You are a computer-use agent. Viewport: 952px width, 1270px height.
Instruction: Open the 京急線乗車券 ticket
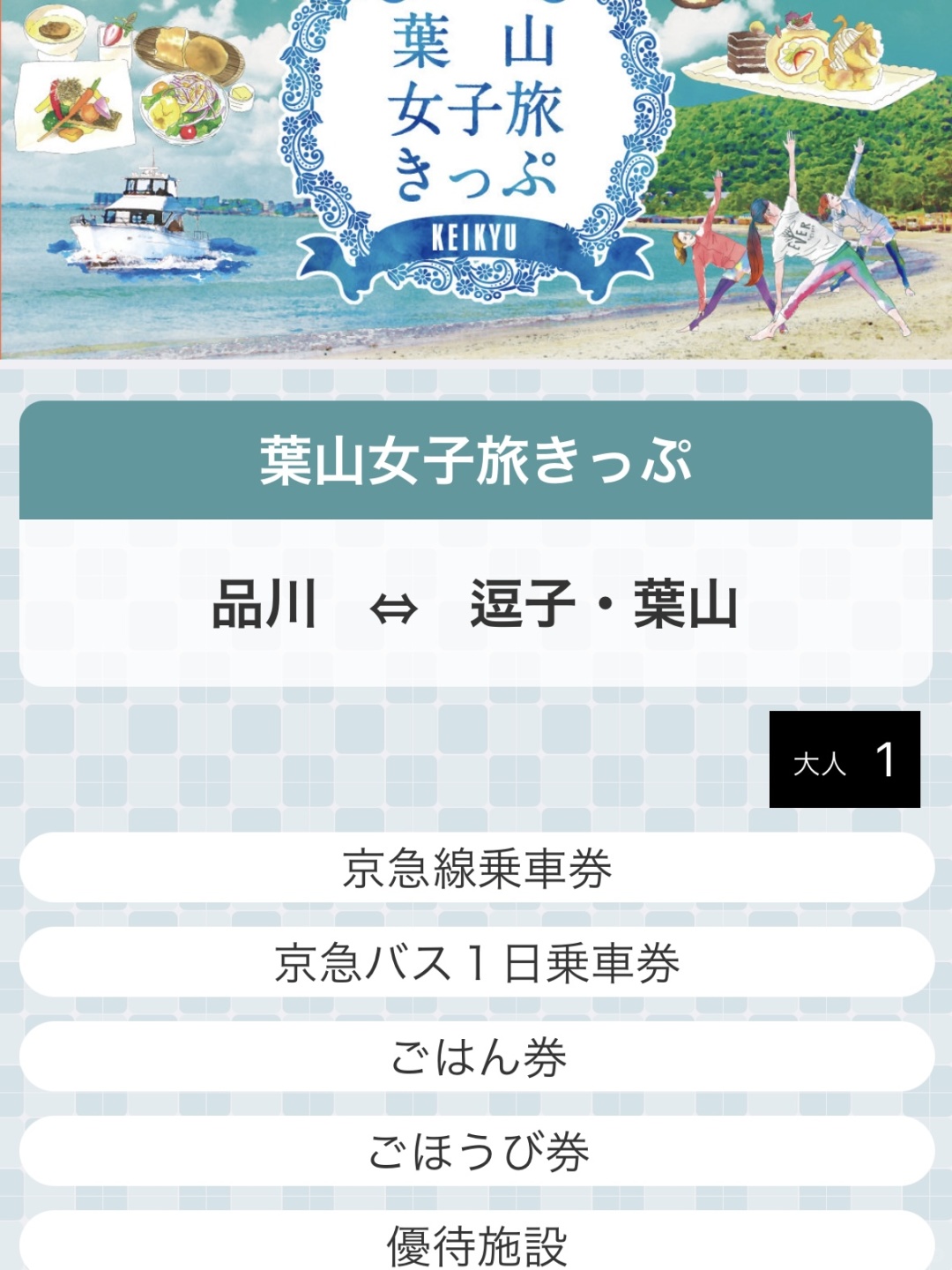click(476, 868)
